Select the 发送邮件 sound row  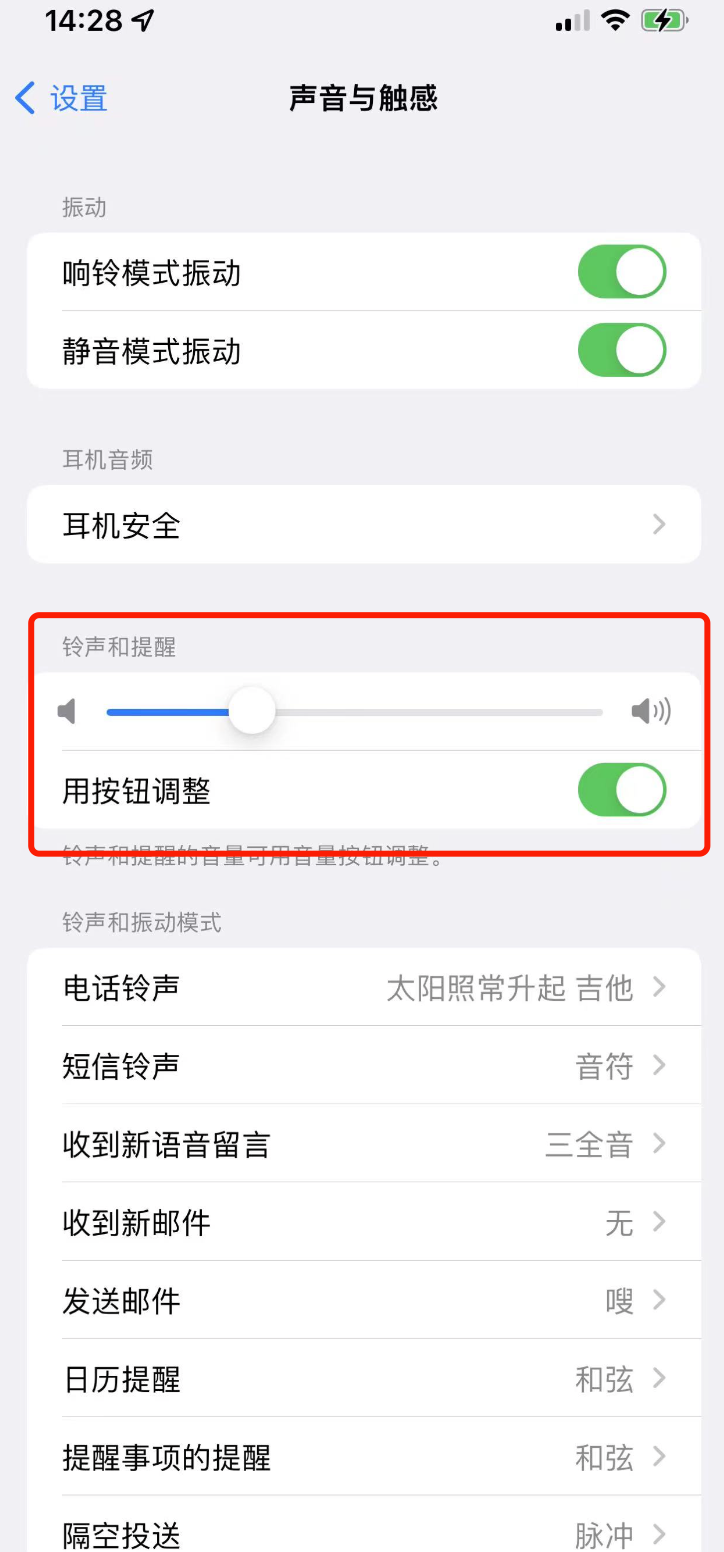pyautogui.click(x=363, y=1300)
